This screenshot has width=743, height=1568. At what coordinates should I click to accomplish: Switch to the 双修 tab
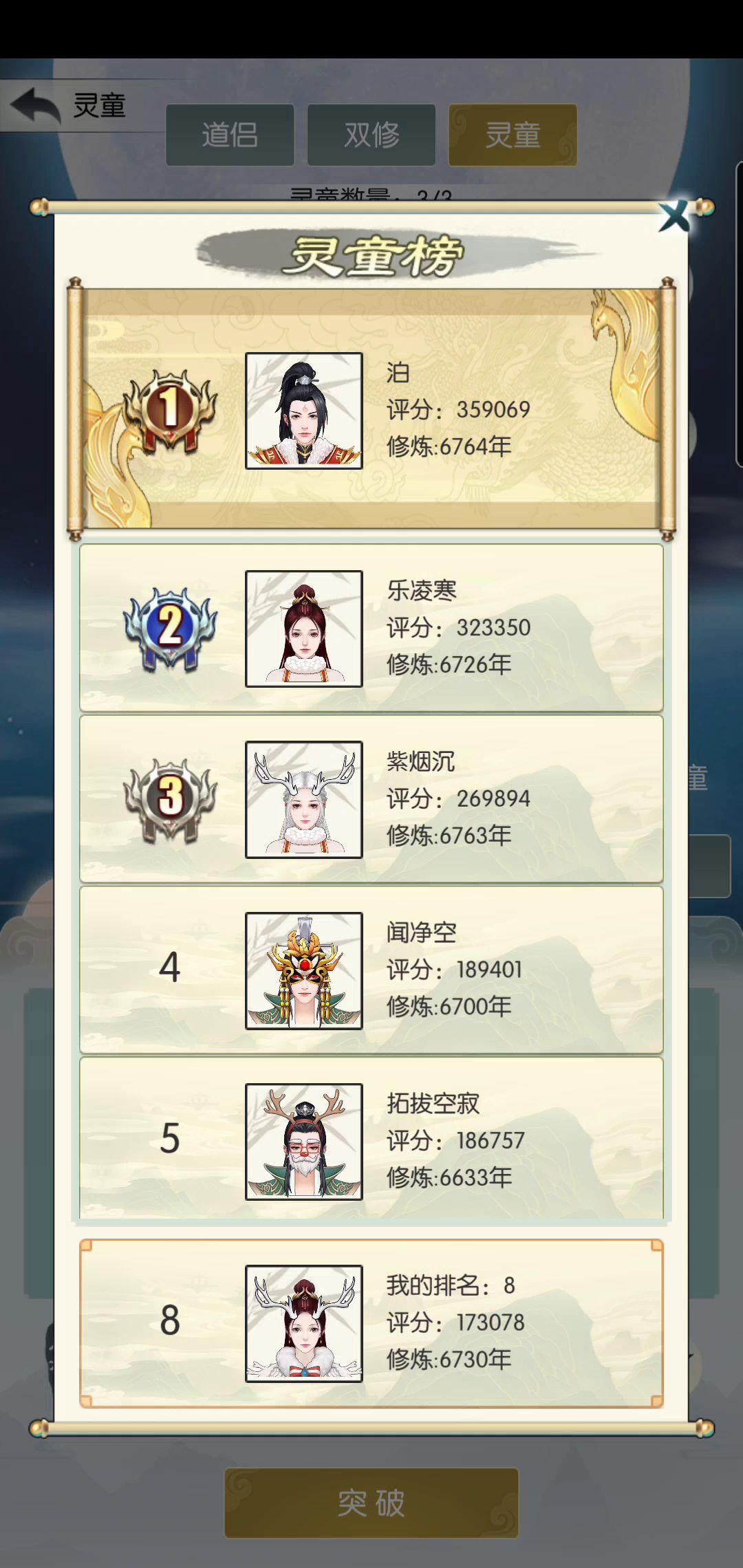371,135
